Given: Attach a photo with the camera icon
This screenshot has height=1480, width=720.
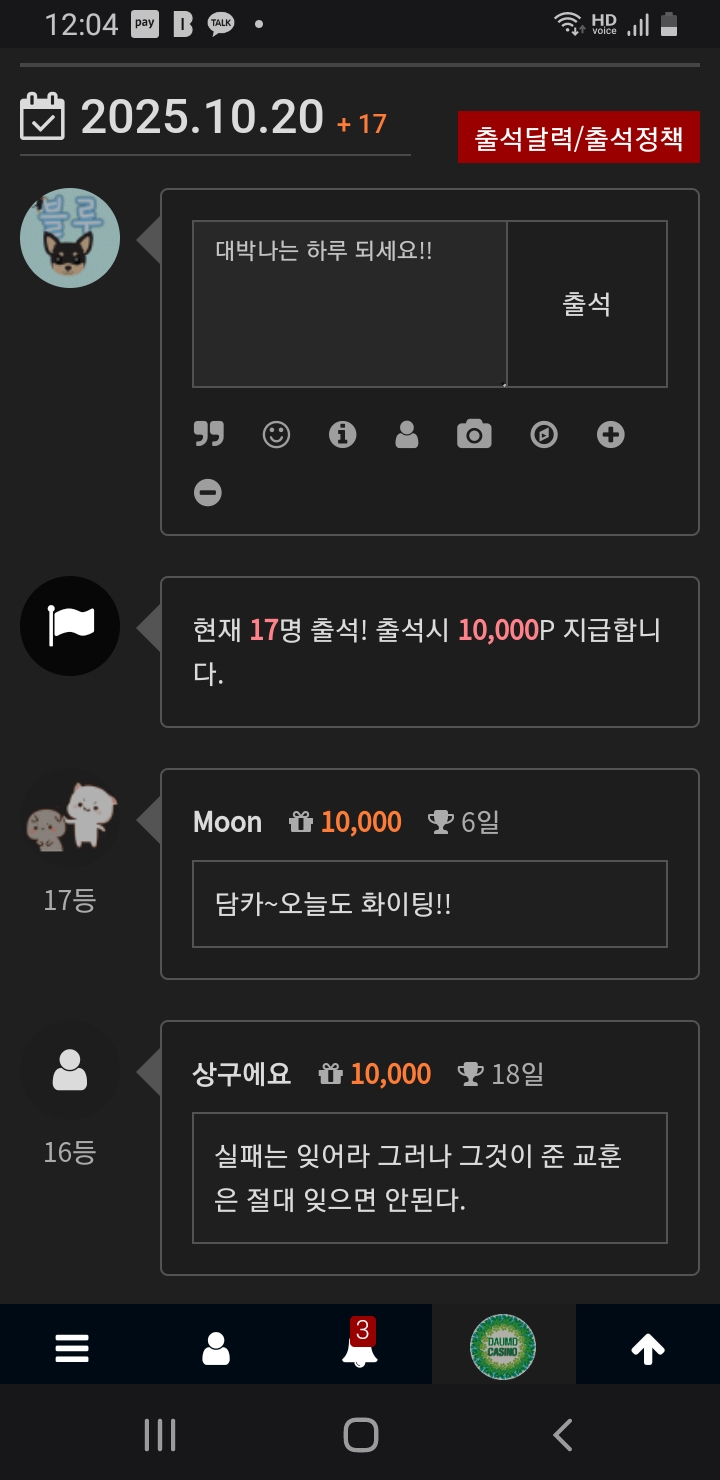Looking at the screenshot, I should [474, 434].
